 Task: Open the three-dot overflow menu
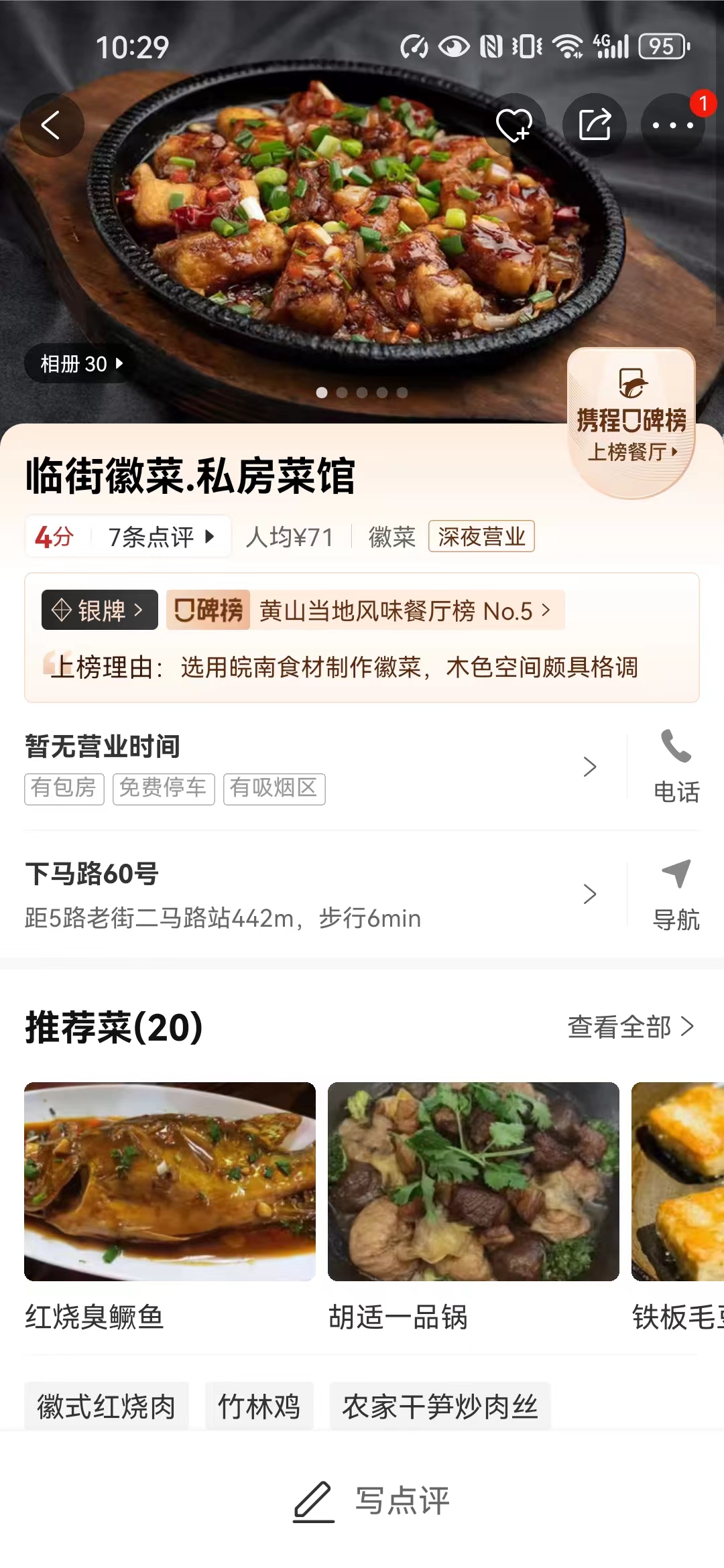click(672, 125)
